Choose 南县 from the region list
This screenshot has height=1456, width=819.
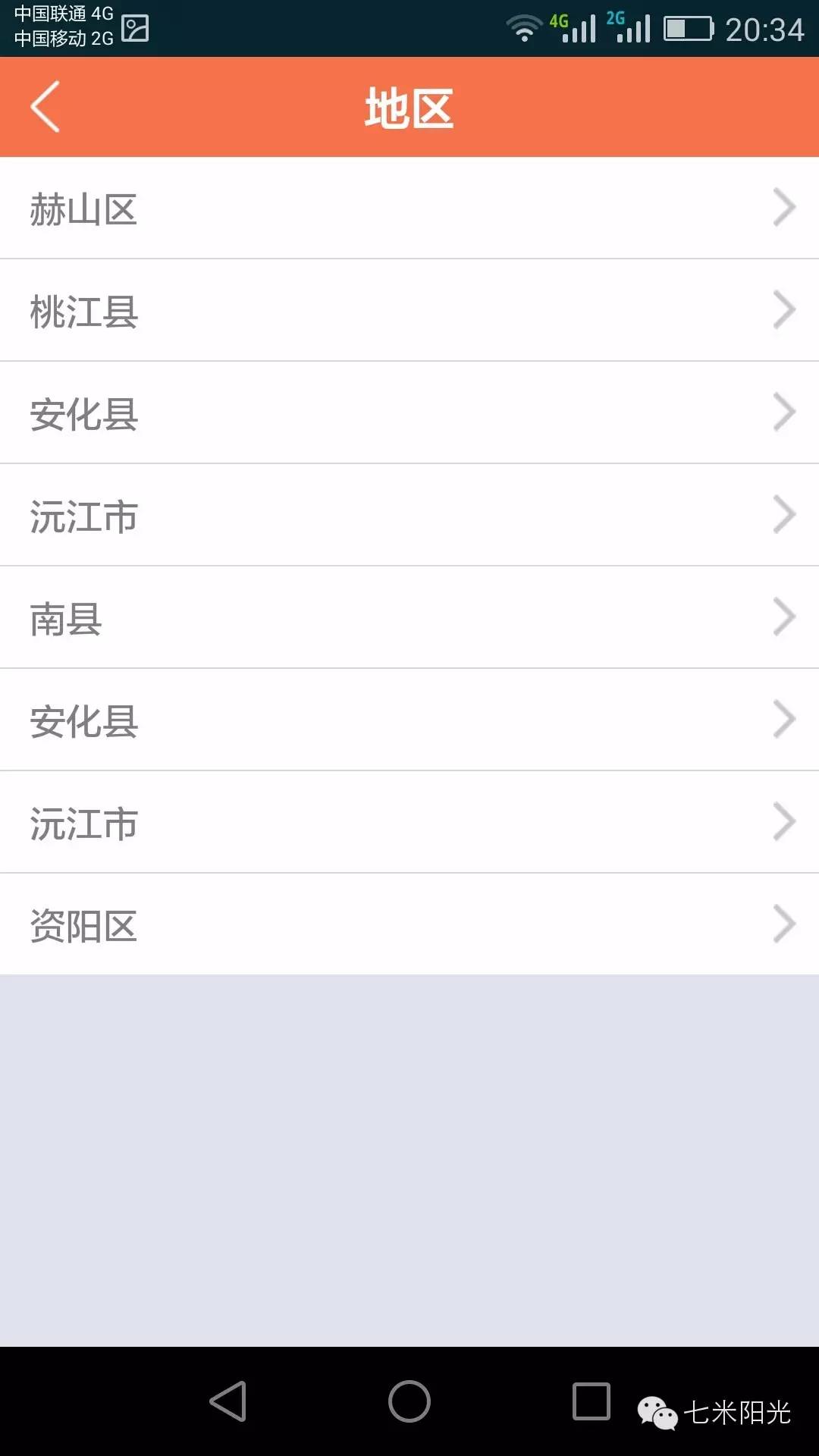pyautogui.click(x=409, y=618)
